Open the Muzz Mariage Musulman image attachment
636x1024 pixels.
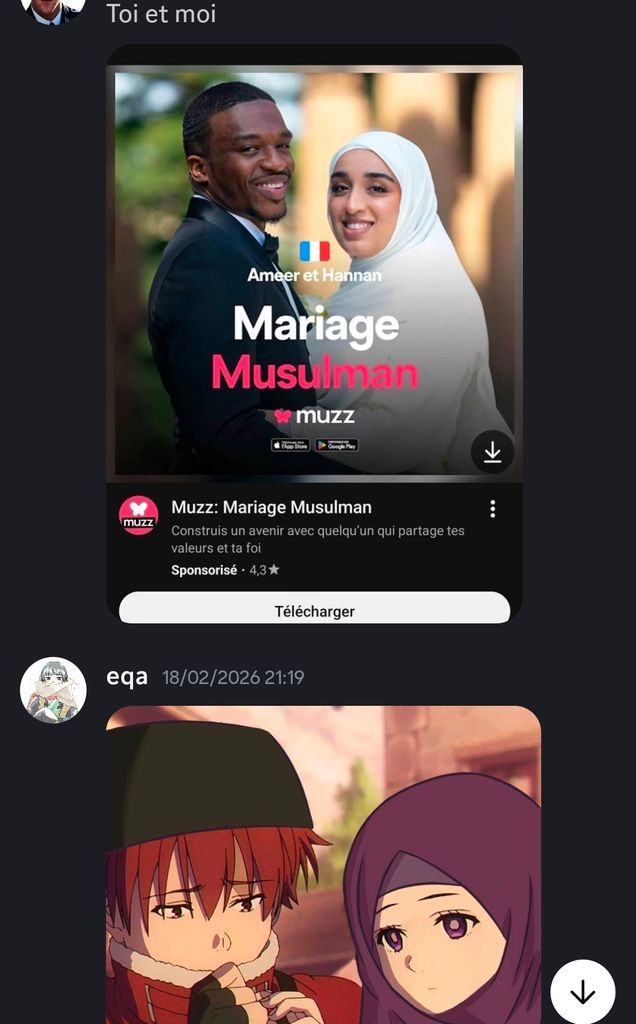point(314,270)
